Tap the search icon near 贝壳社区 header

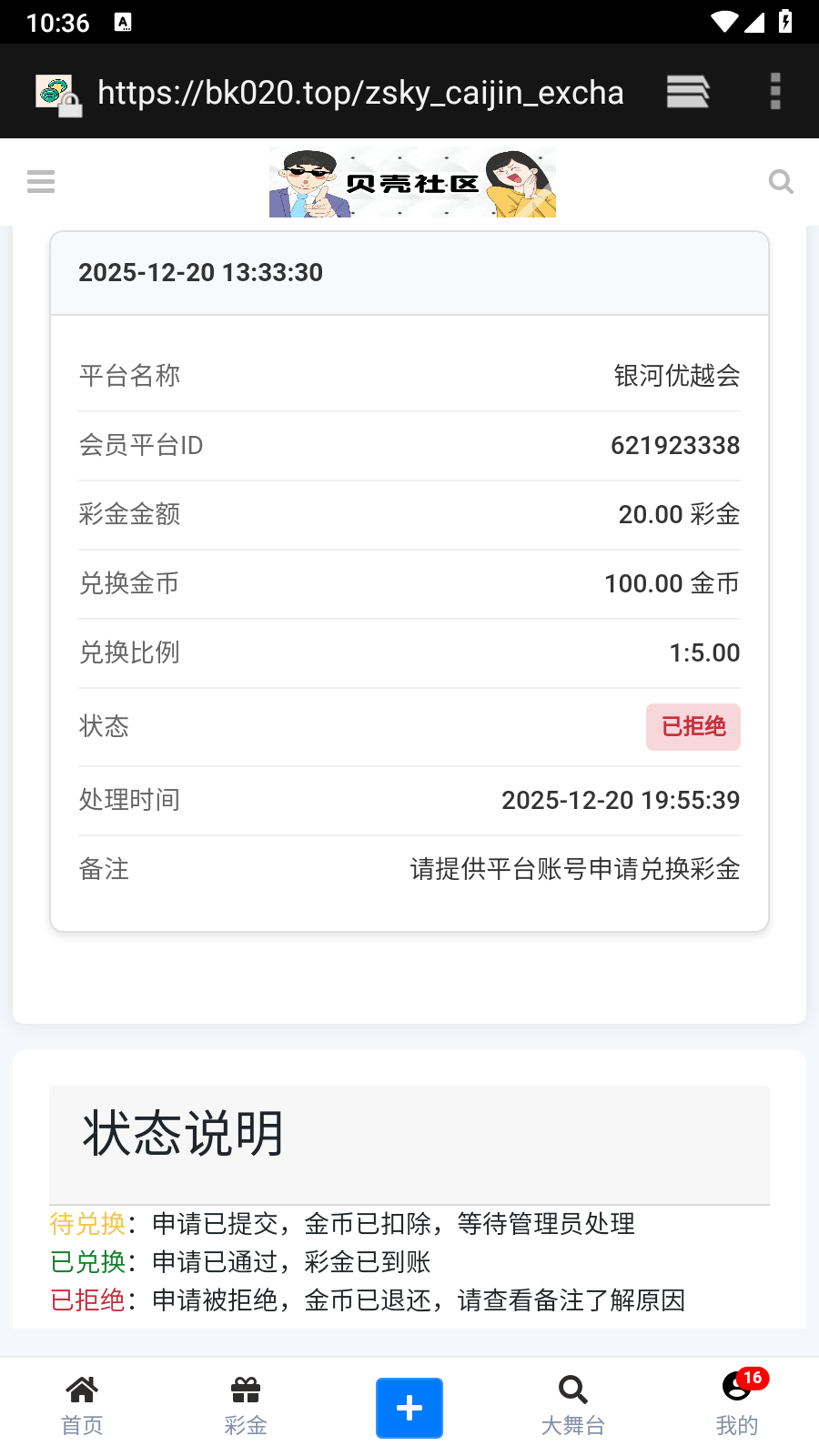pyautogui.click(x=781, y=181)
